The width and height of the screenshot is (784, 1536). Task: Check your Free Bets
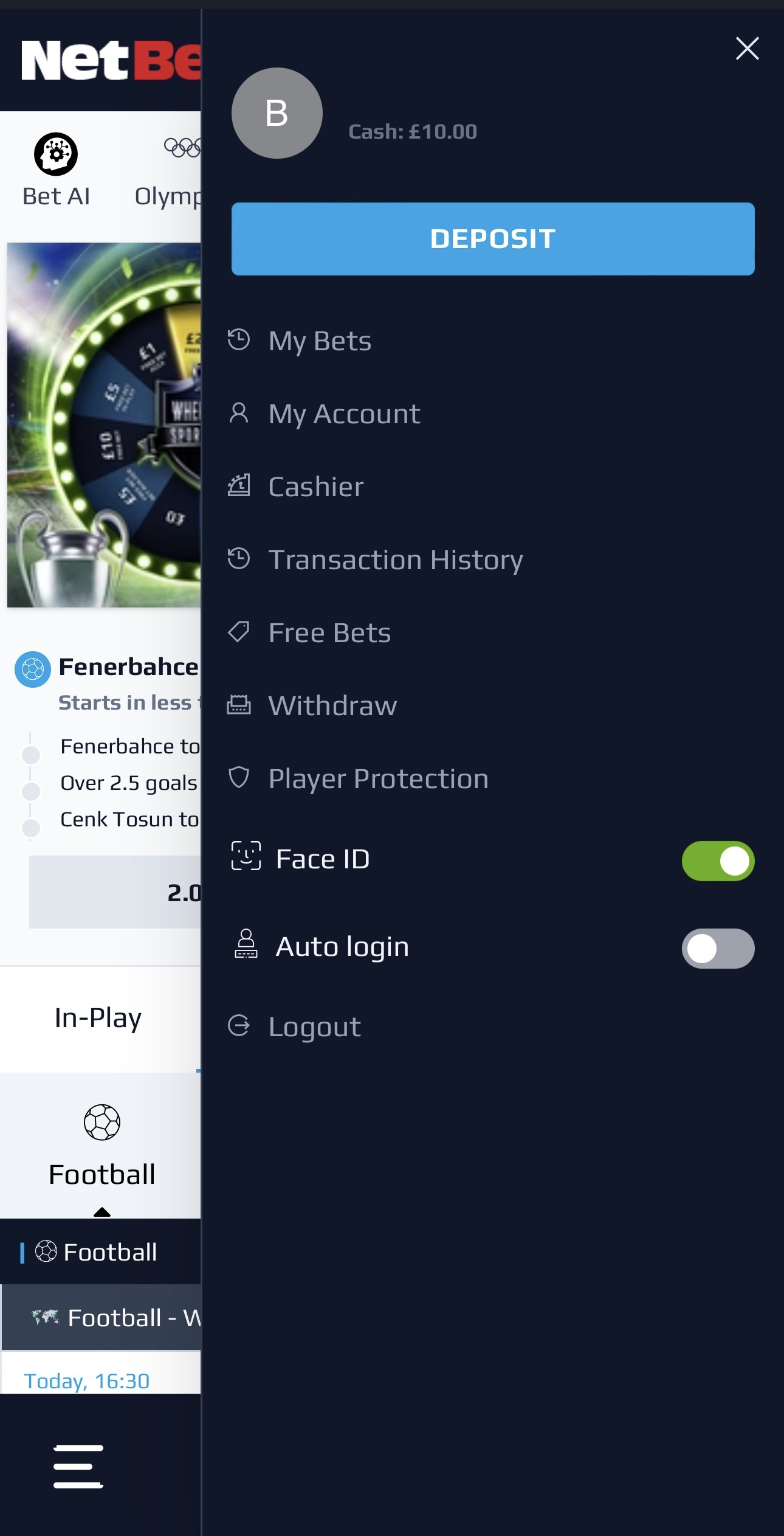[329, 632]
